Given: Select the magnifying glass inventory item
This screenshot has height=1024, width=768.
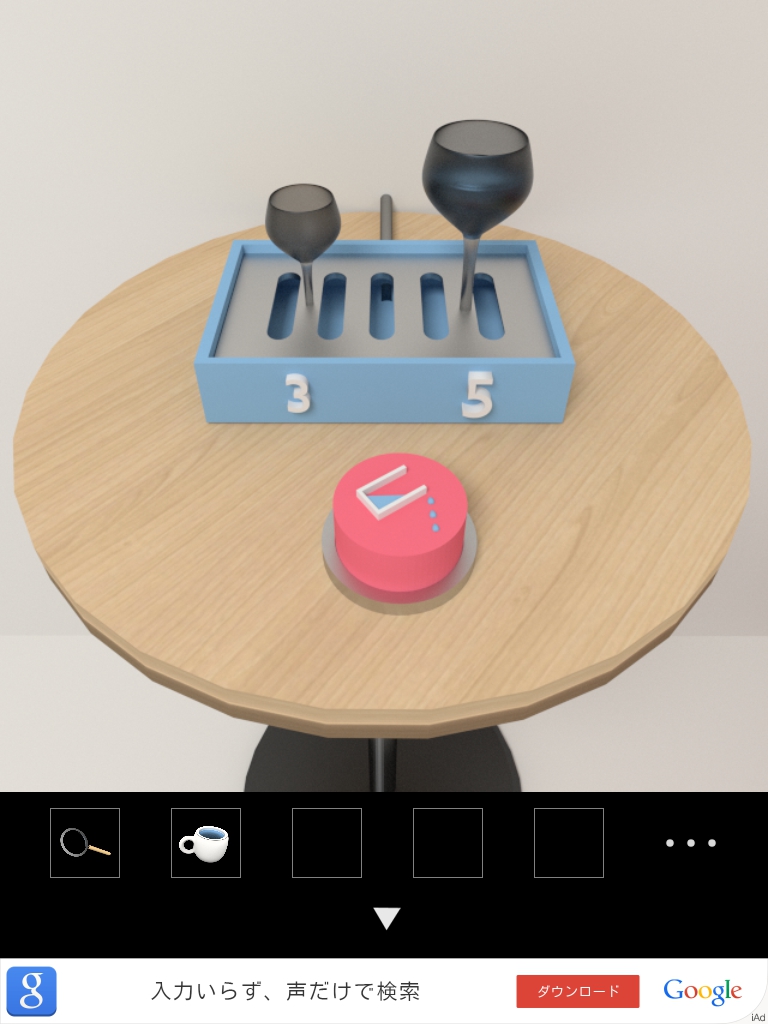Looking at the screenshot, I should click(x=85, y=843).
